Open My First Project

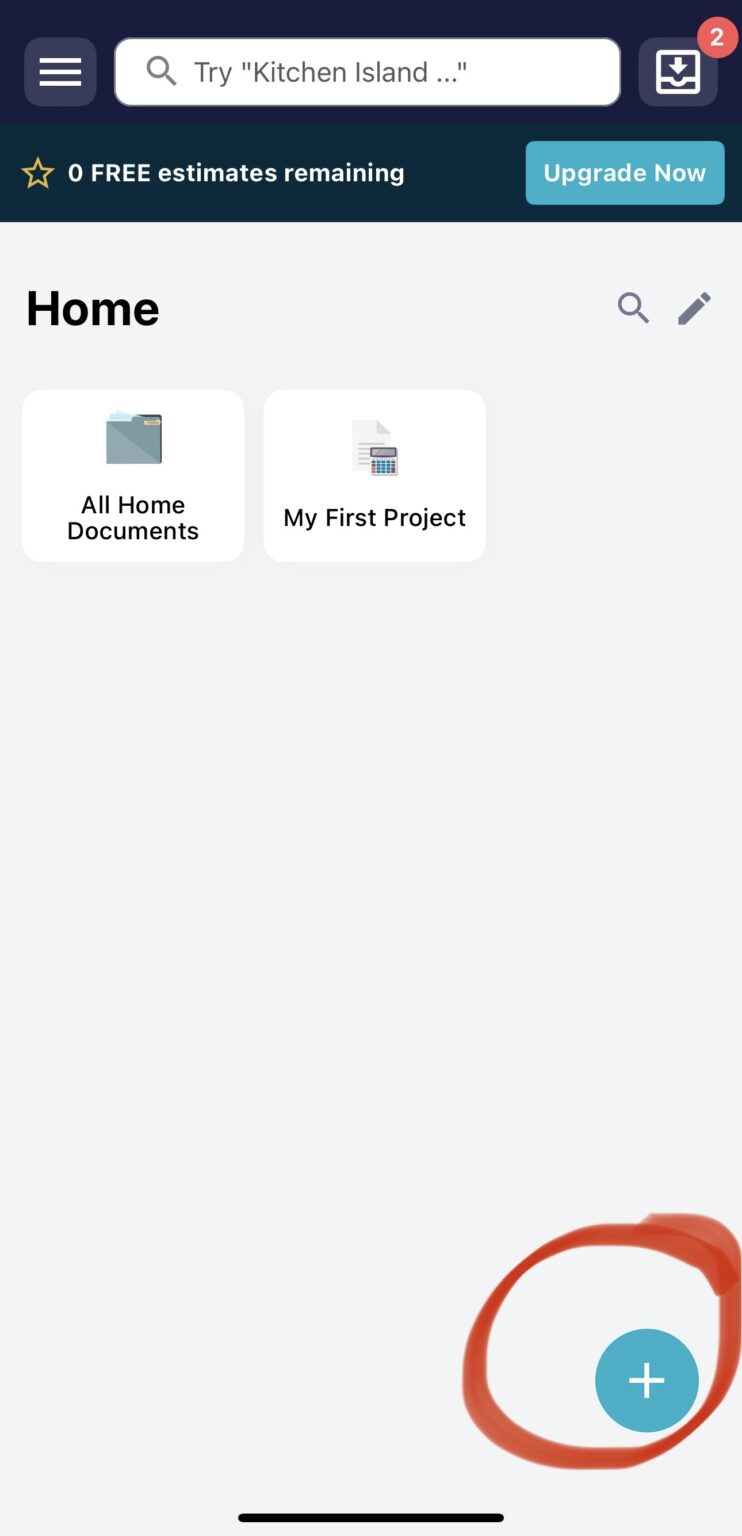pyautogui.click(x=374, y=476)
